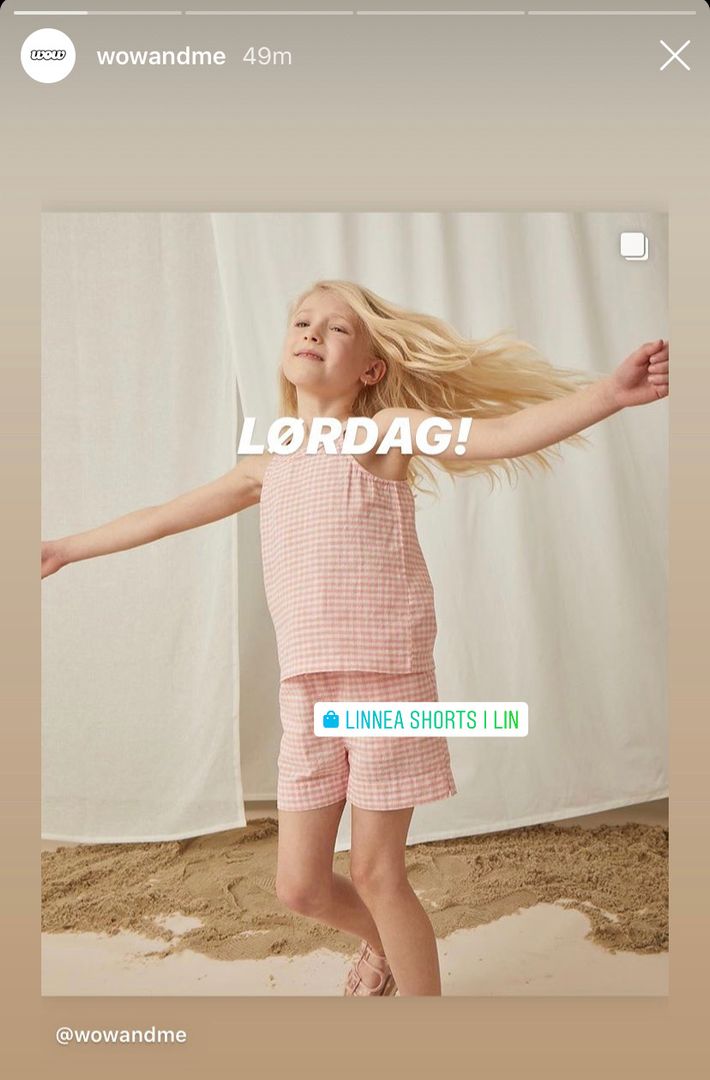Tap the wowandme username

point(161,57)
